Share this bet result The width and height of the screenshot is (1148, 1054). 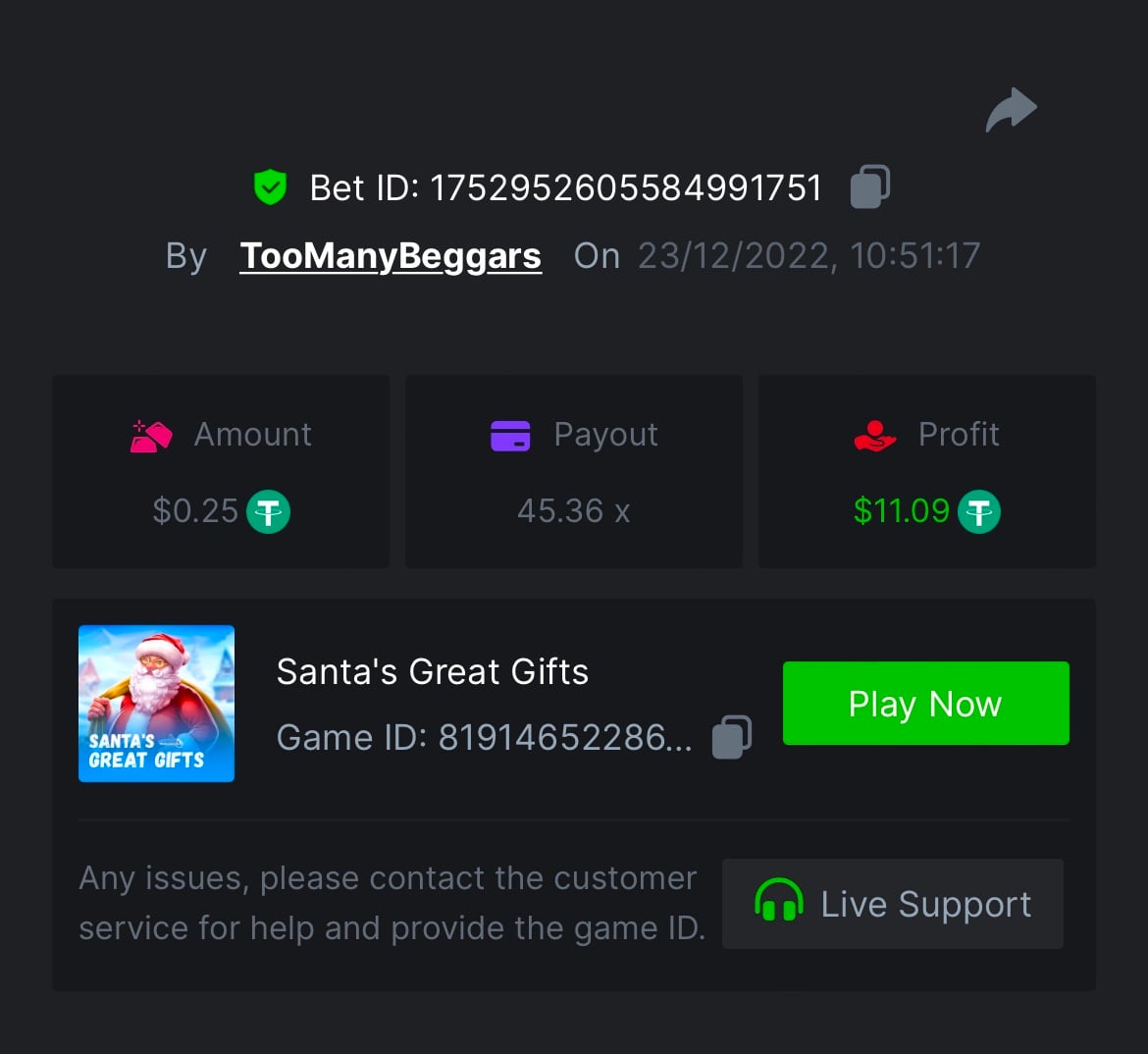1011,109
